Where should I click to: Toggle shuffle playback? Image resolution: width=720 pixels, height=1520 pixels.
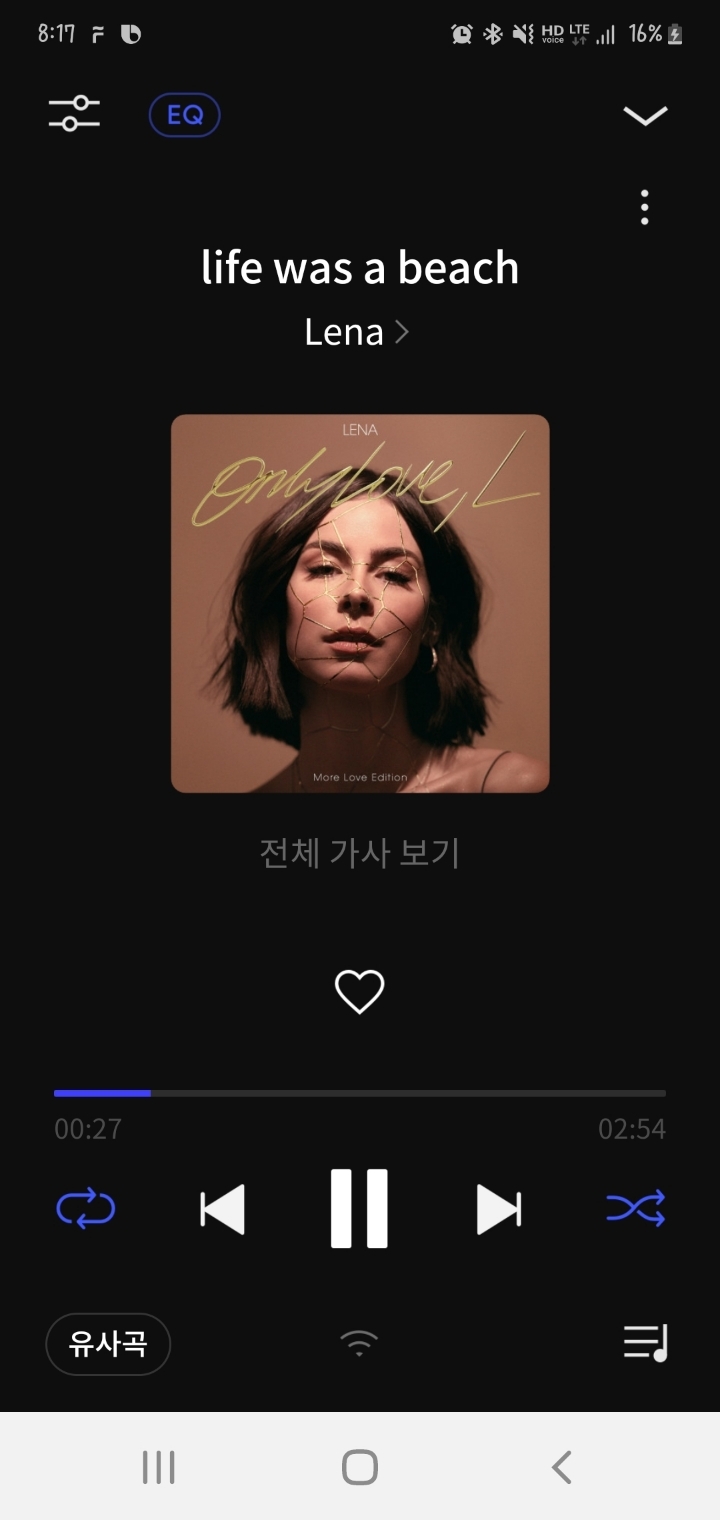636,1209
